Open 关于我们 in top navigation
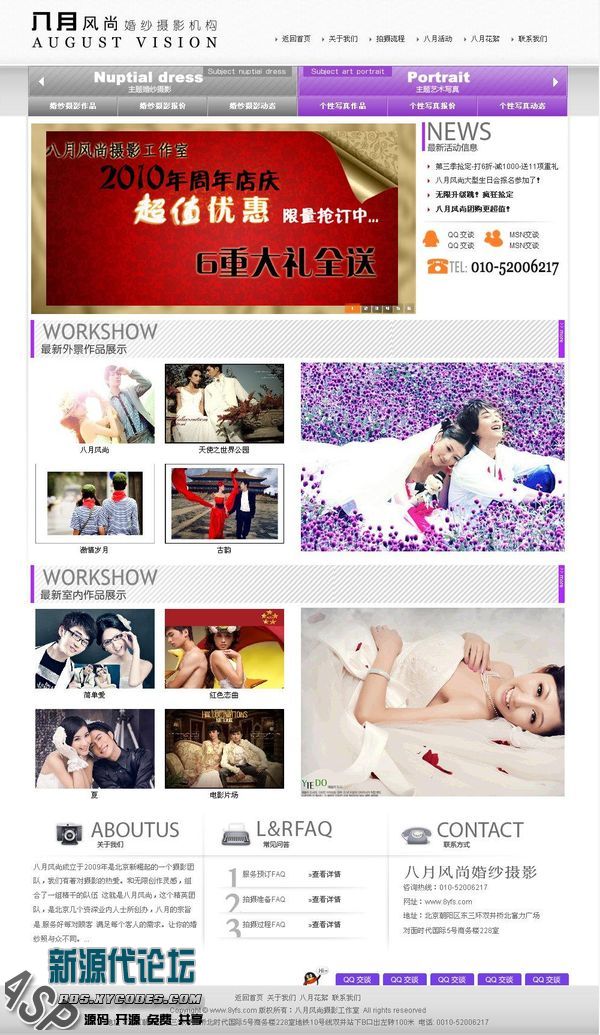600x1035 pixels. pyautogui.click(x=343, y=39)
